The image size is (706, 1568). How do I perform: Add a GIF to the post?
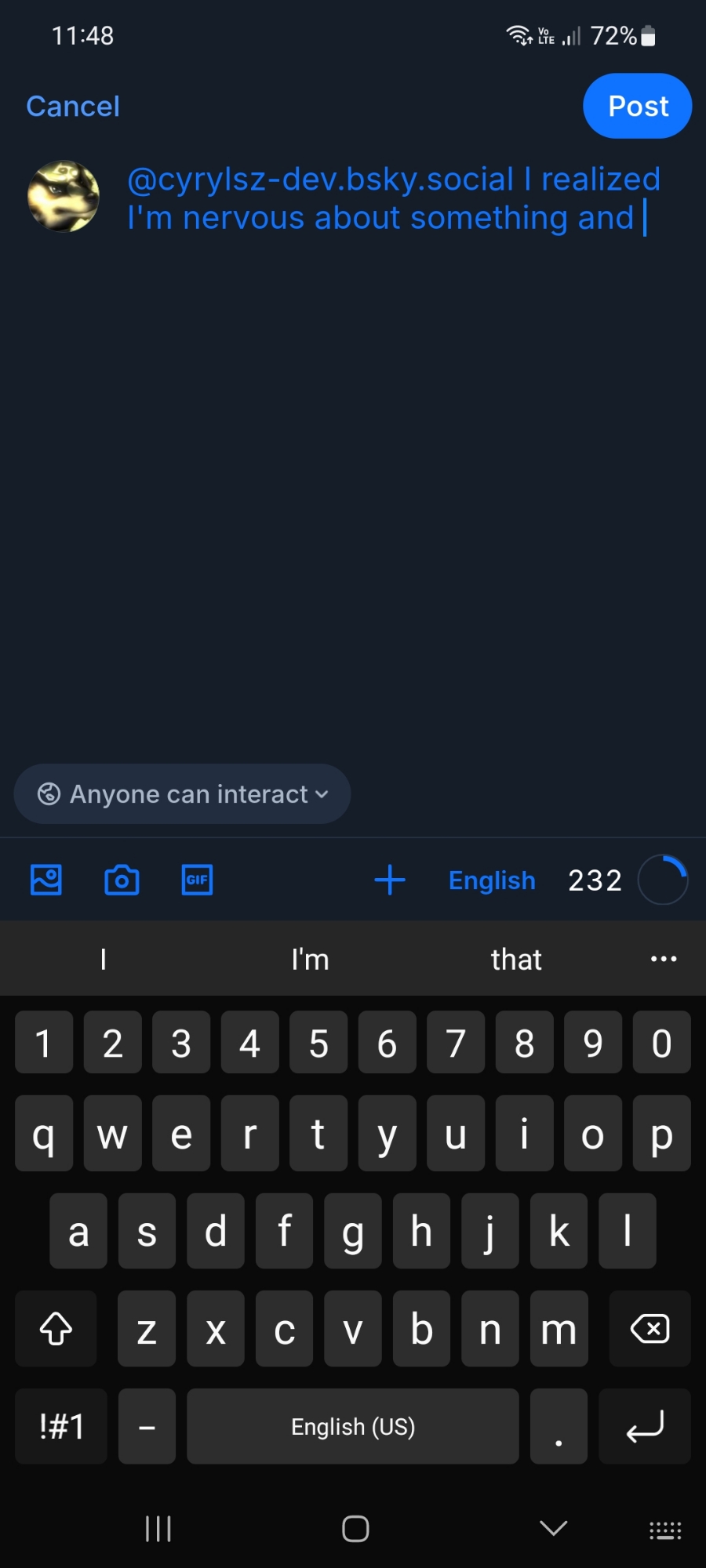(x=197, y=880)
